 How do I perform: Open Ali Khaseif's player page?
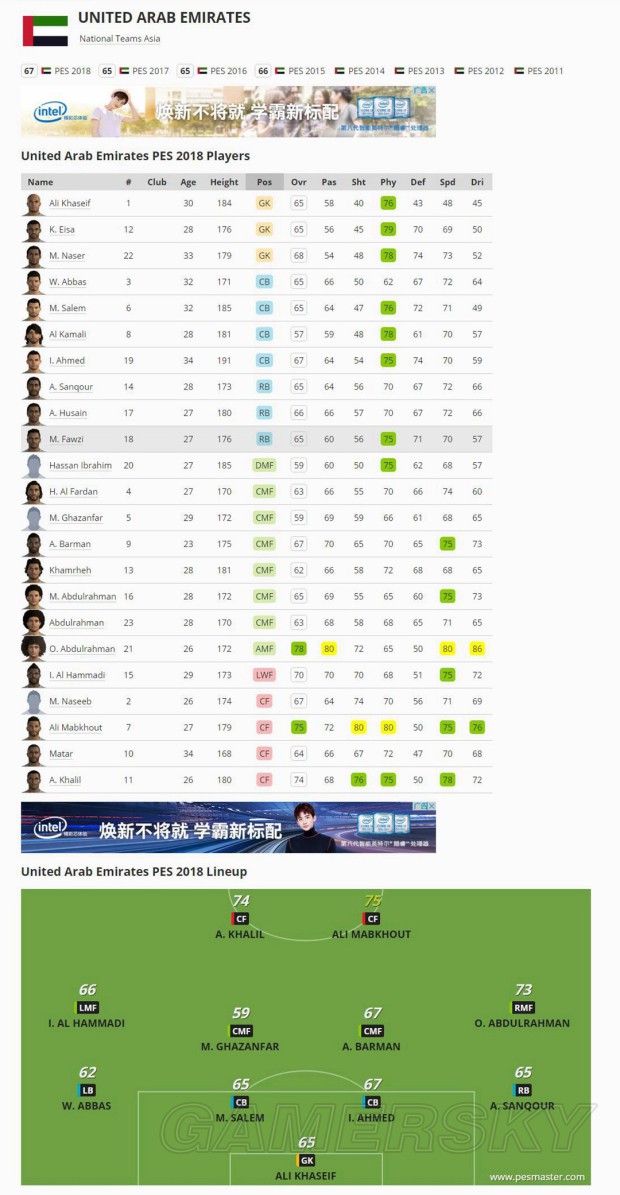tap(70, 203)
